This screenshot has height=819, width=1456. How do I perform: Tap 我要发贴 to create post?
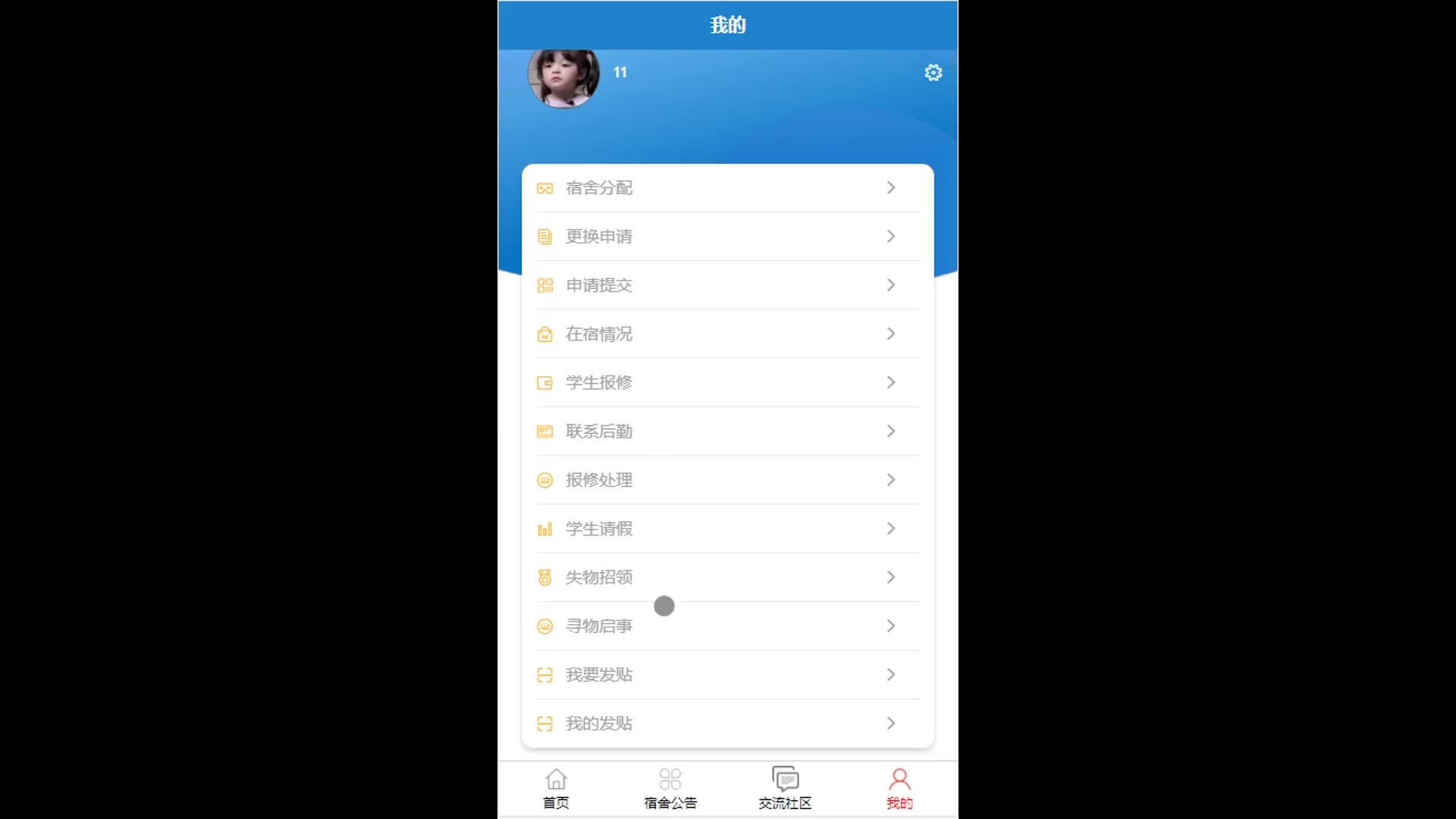click(x=726, y=675)
